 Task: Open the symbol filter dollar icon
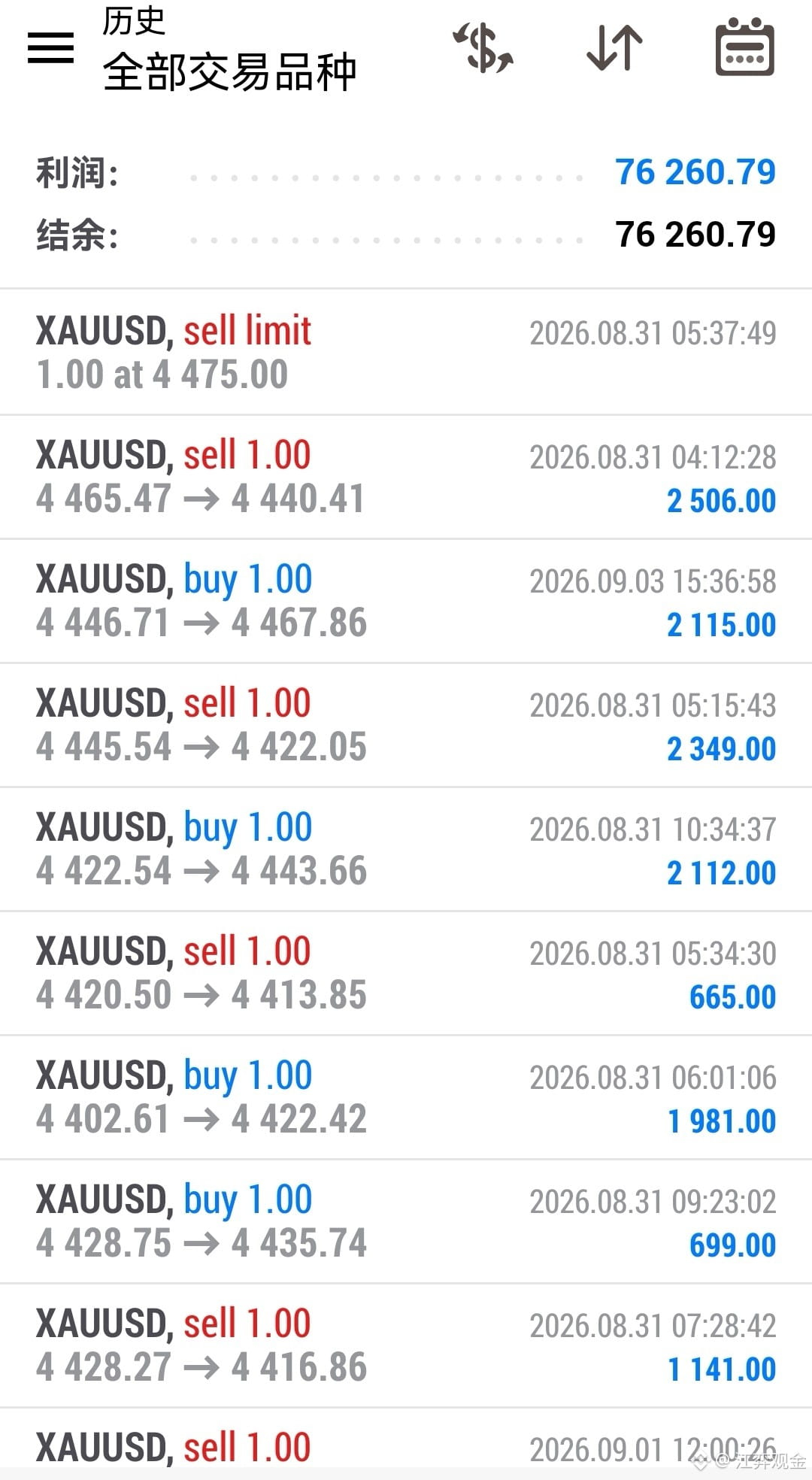tap(483, 48)
